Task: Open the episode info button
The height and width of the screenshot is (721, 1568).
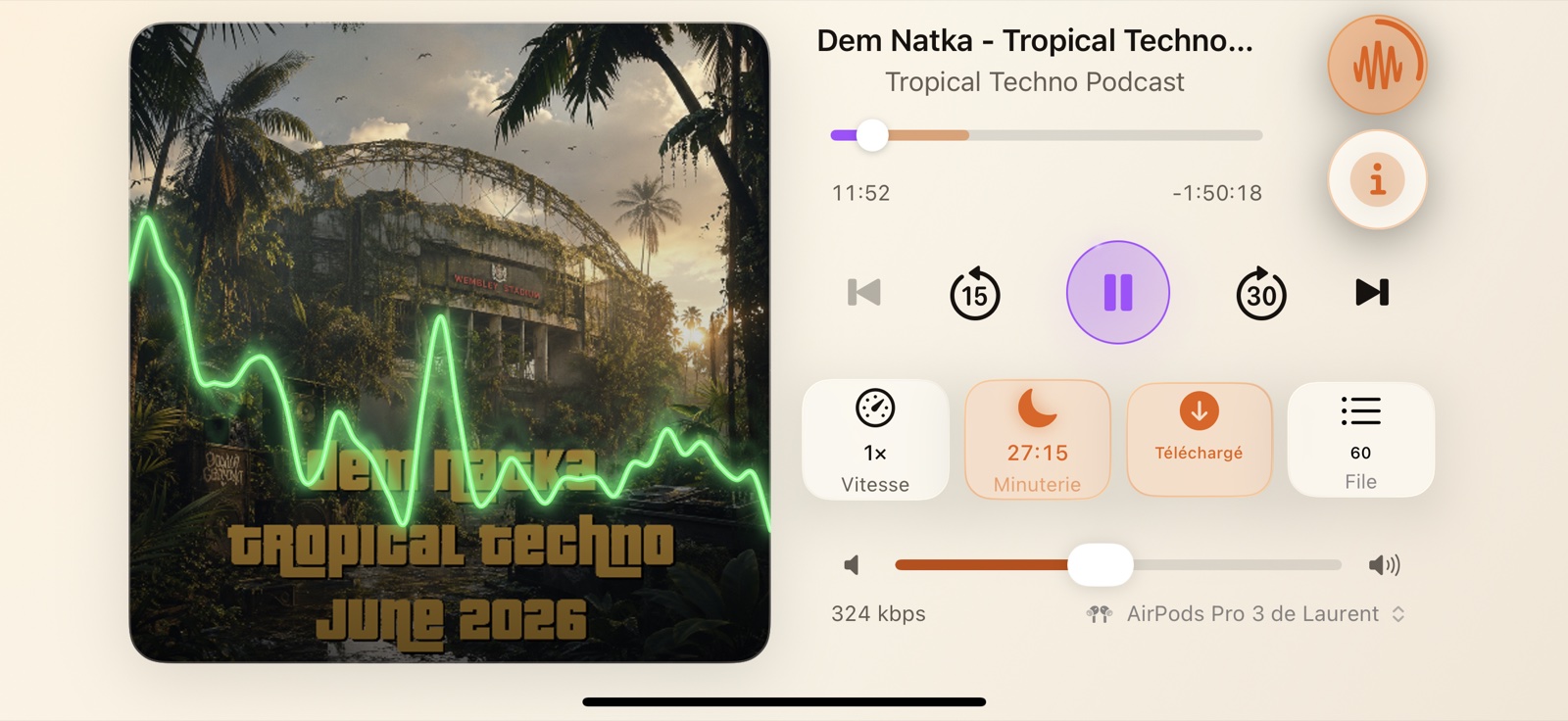Action: point(1377,179)
